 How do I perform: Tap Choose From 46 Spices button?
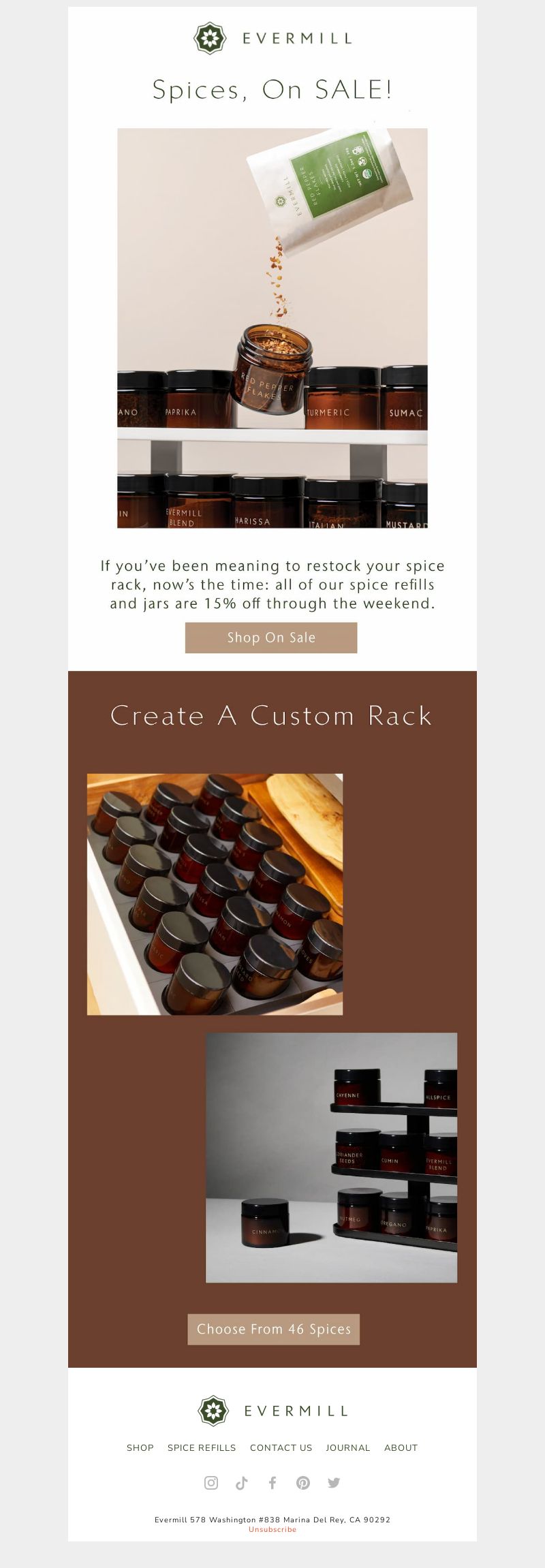coord(273,1329)
